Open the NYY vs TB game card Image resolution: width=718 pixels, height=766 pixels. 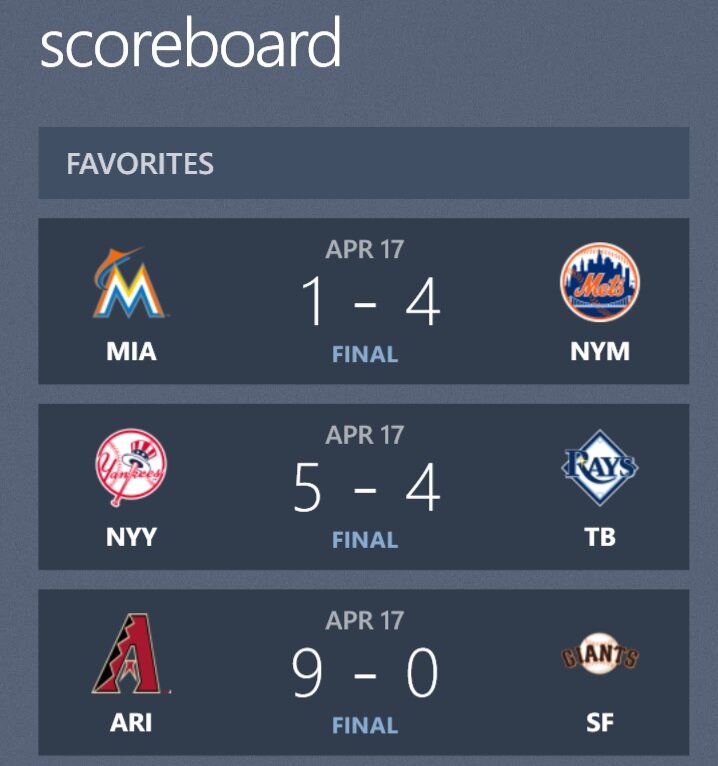pyautogui.click(x=363, y=487)
